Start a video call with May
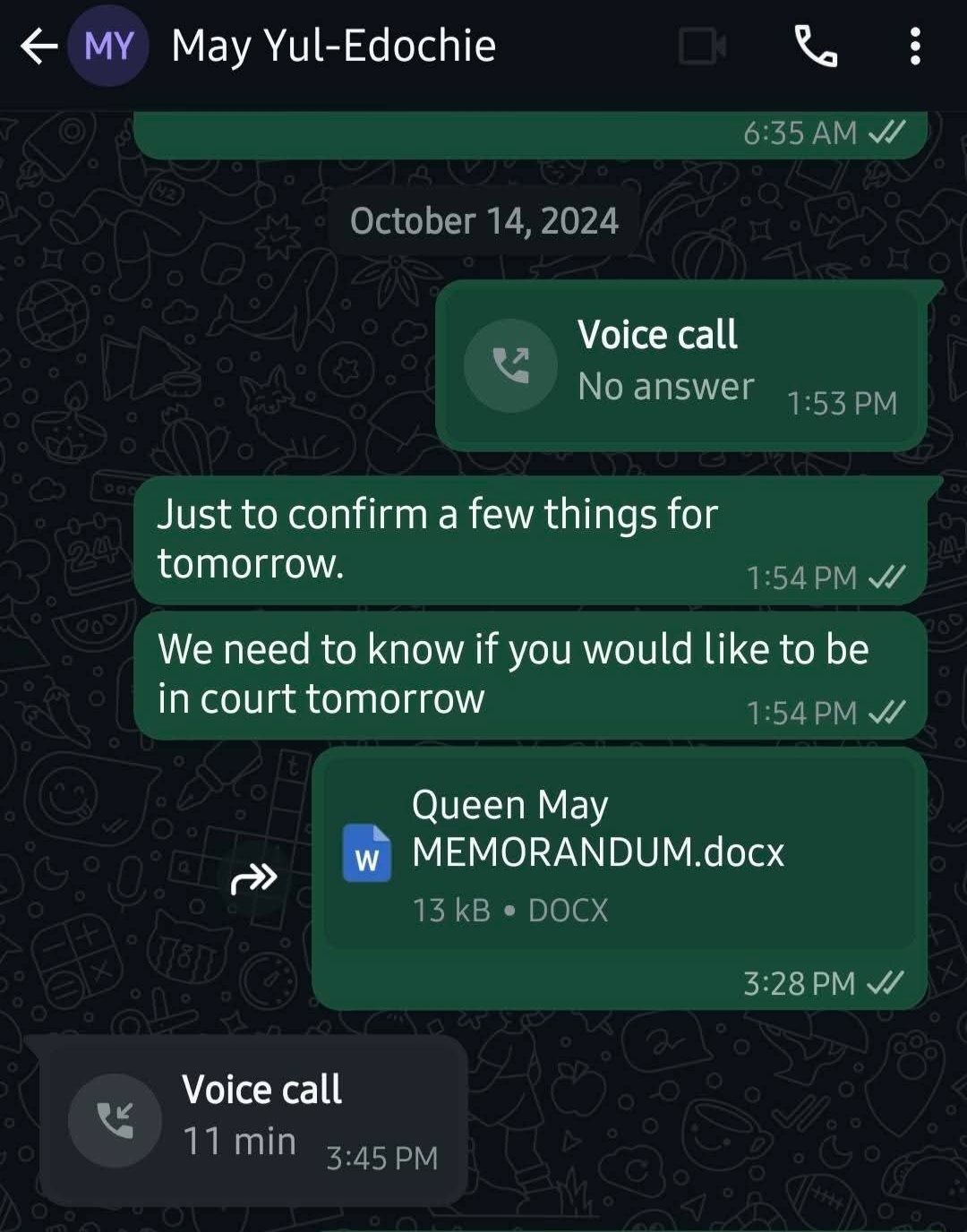Viewport: 967px width, 1232px height. click(x=702, y=47)
